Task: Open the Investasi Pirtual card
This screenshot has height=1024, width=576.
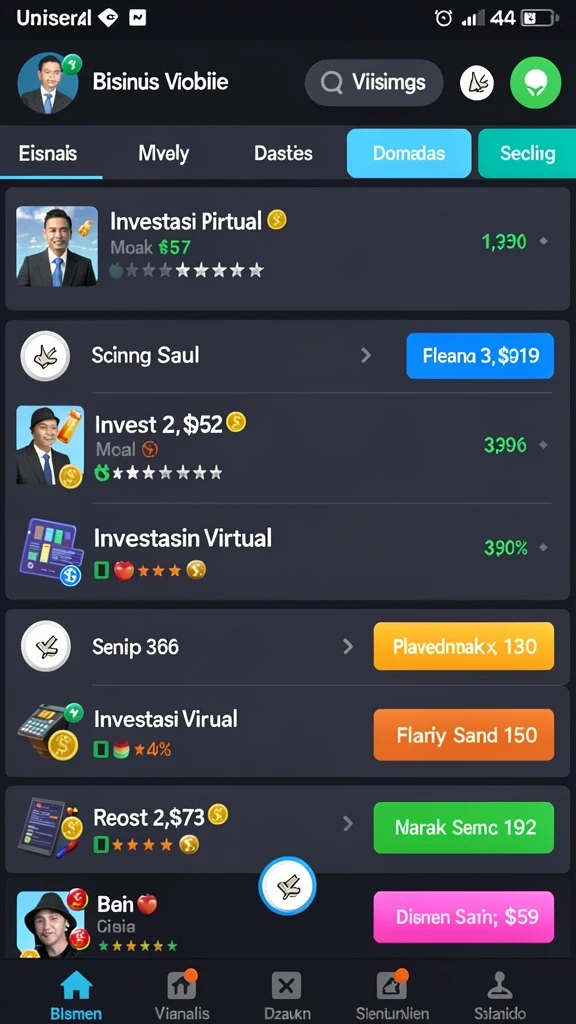Action: click(287, 249)
